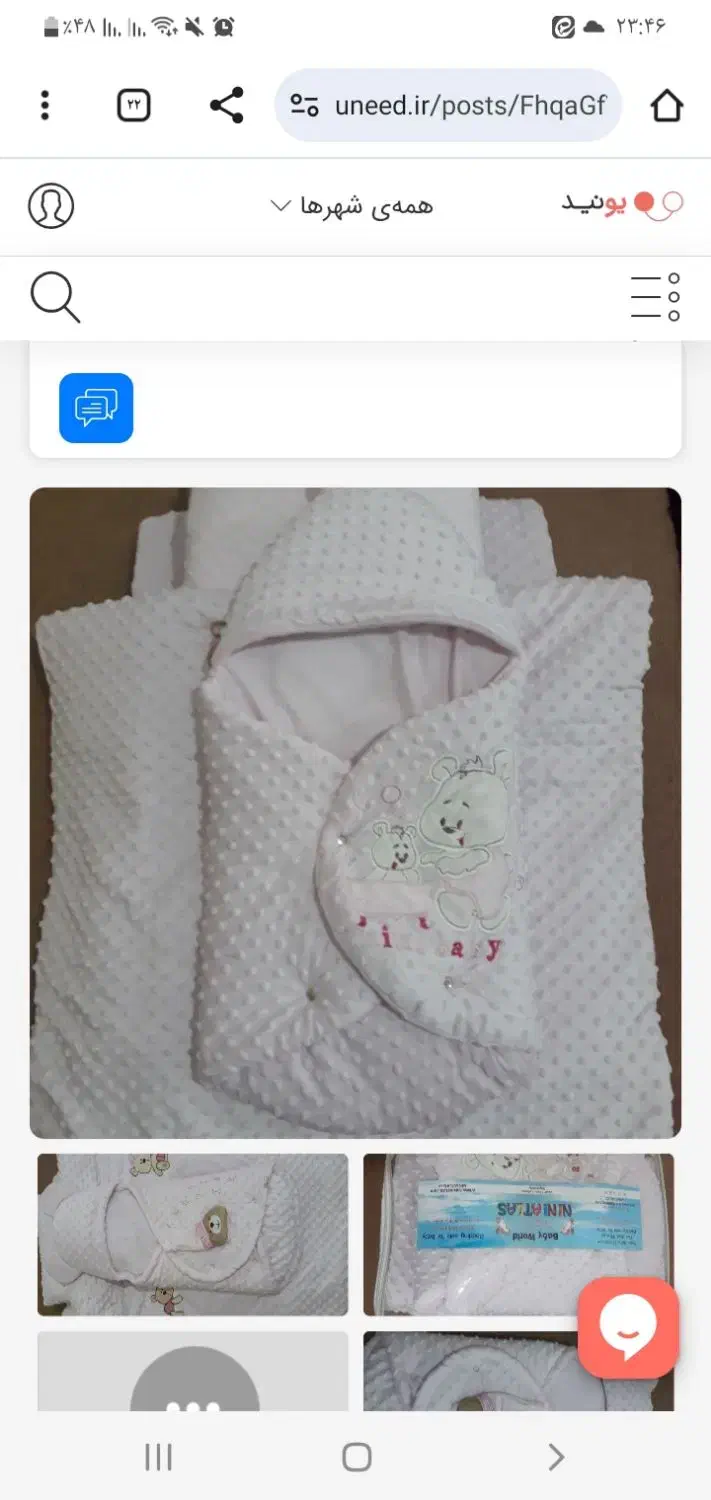Tap the blue chat message button
The height and width of the screenshot is (1500, 711).
tap(96, 408)
